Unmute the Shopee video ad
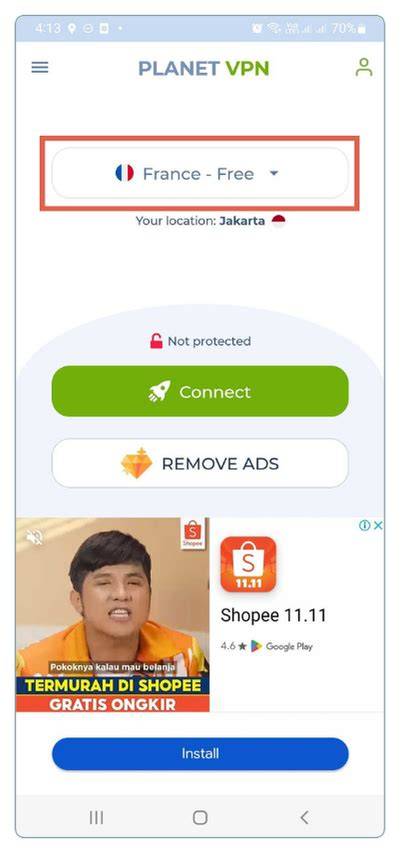This screenshot has width=401, height=853. [35, 537]
